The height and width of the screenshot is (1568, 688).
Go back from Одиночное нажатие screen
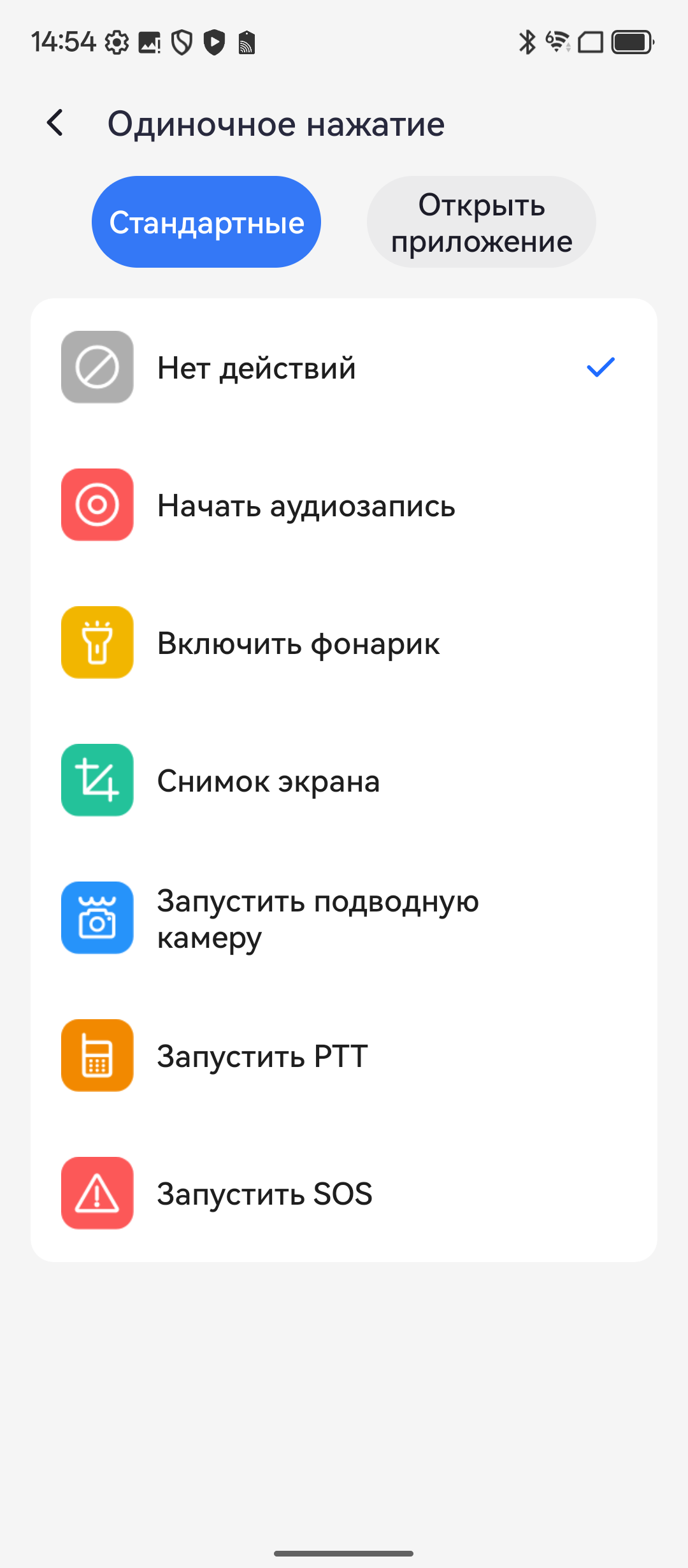[x=55, y=123]
